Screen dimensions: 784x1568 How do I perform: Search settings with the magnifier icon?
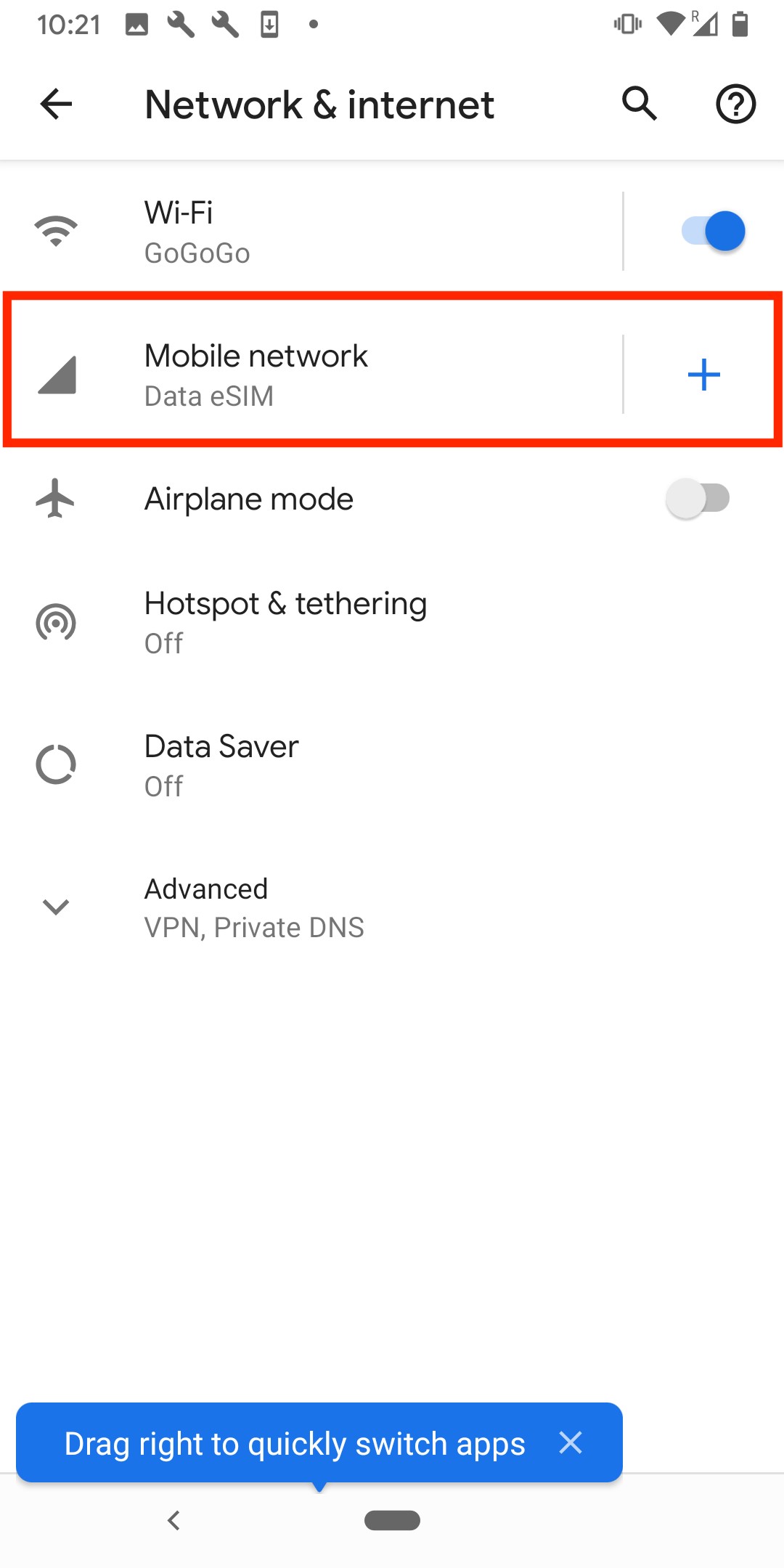click(640, 104)
